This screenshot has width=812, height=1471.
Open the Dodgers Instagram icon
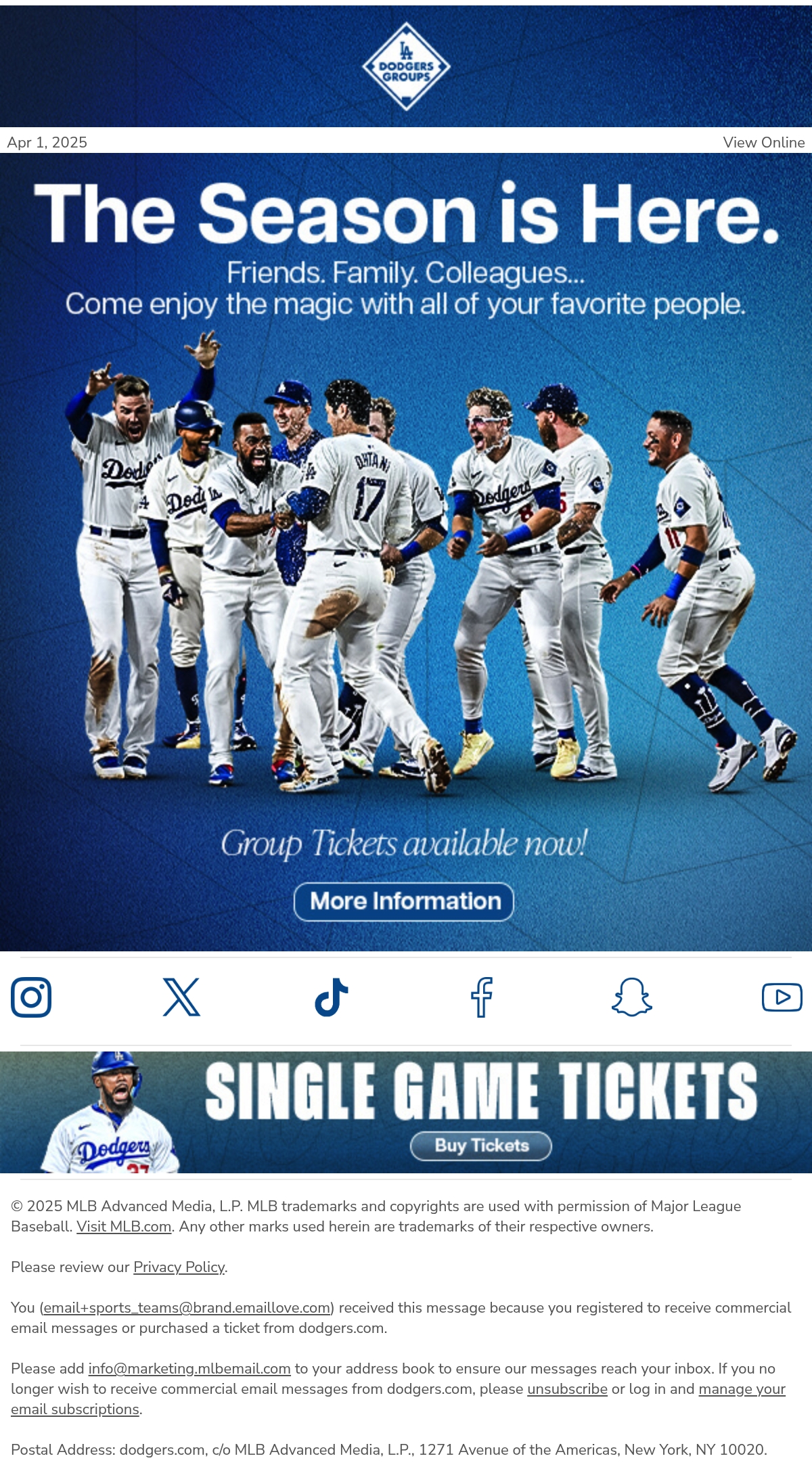coord(31,997)
